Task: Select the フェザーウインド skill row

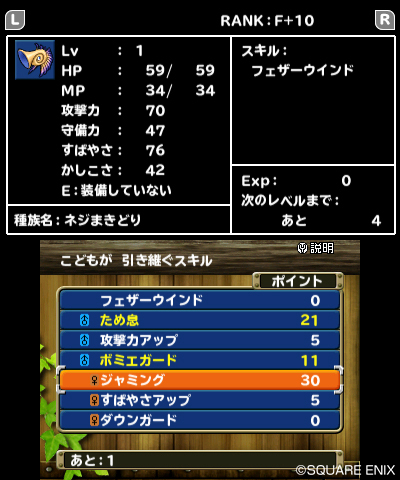Action: (x=200, y=300)
